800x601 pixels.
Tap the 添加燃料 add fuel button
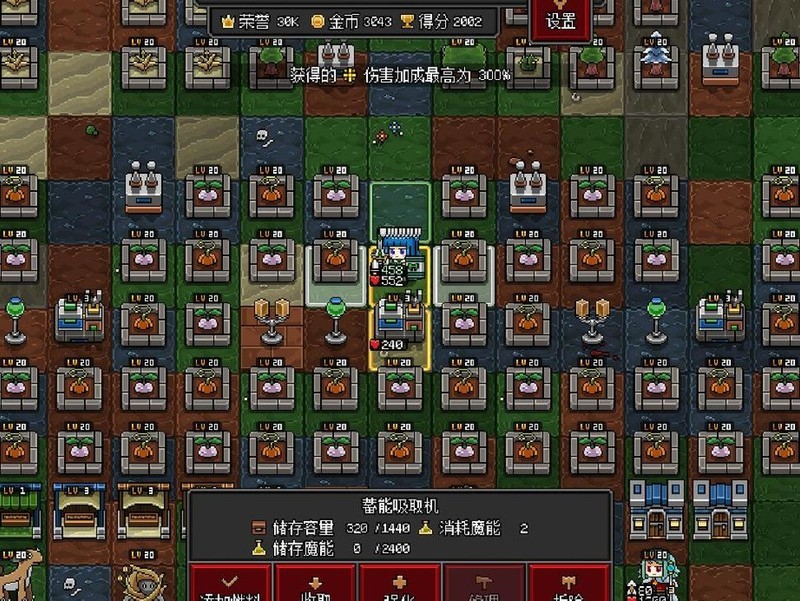230,585
